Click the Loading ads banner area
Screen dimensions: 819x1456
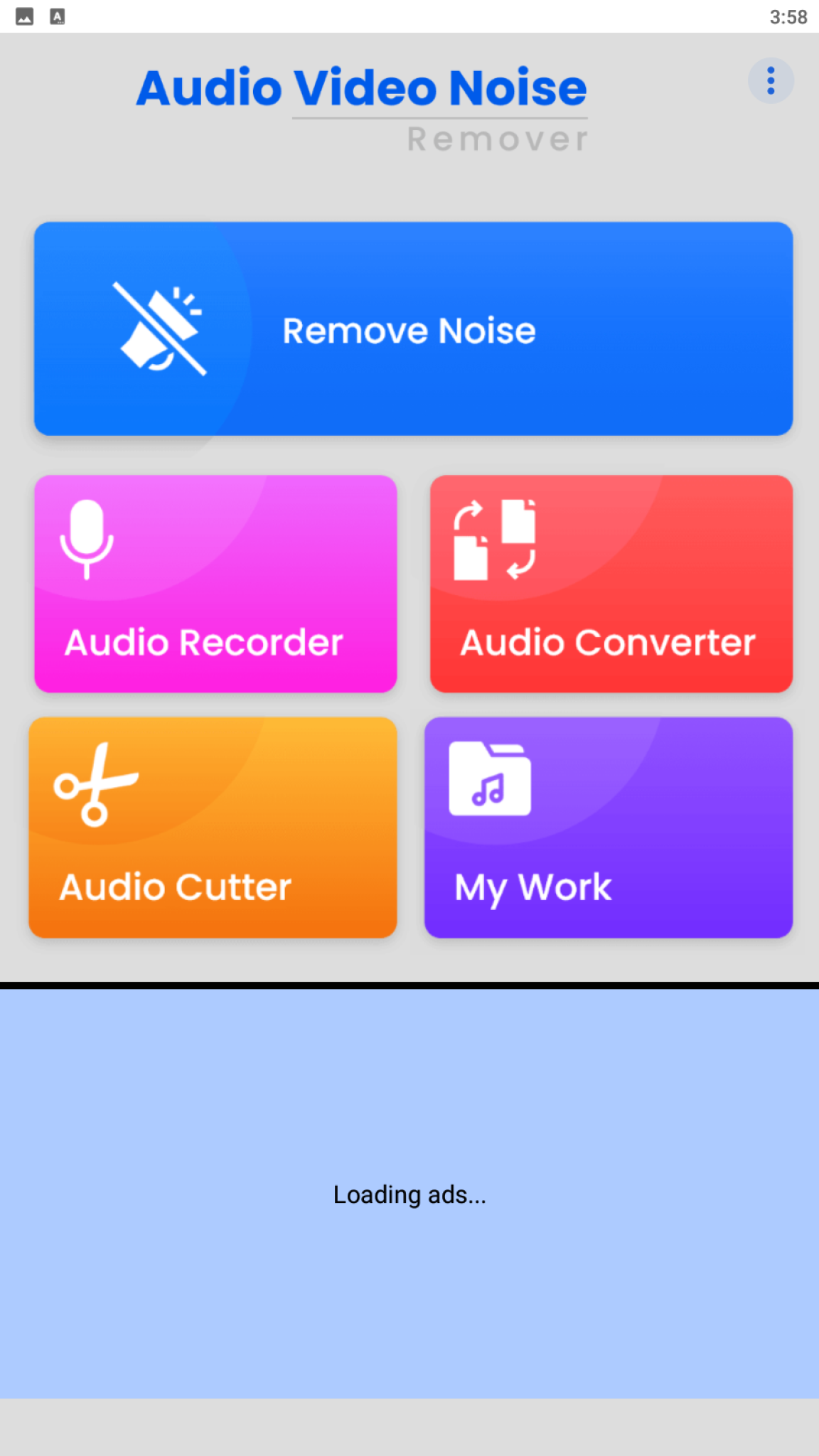click(409, 1196)
